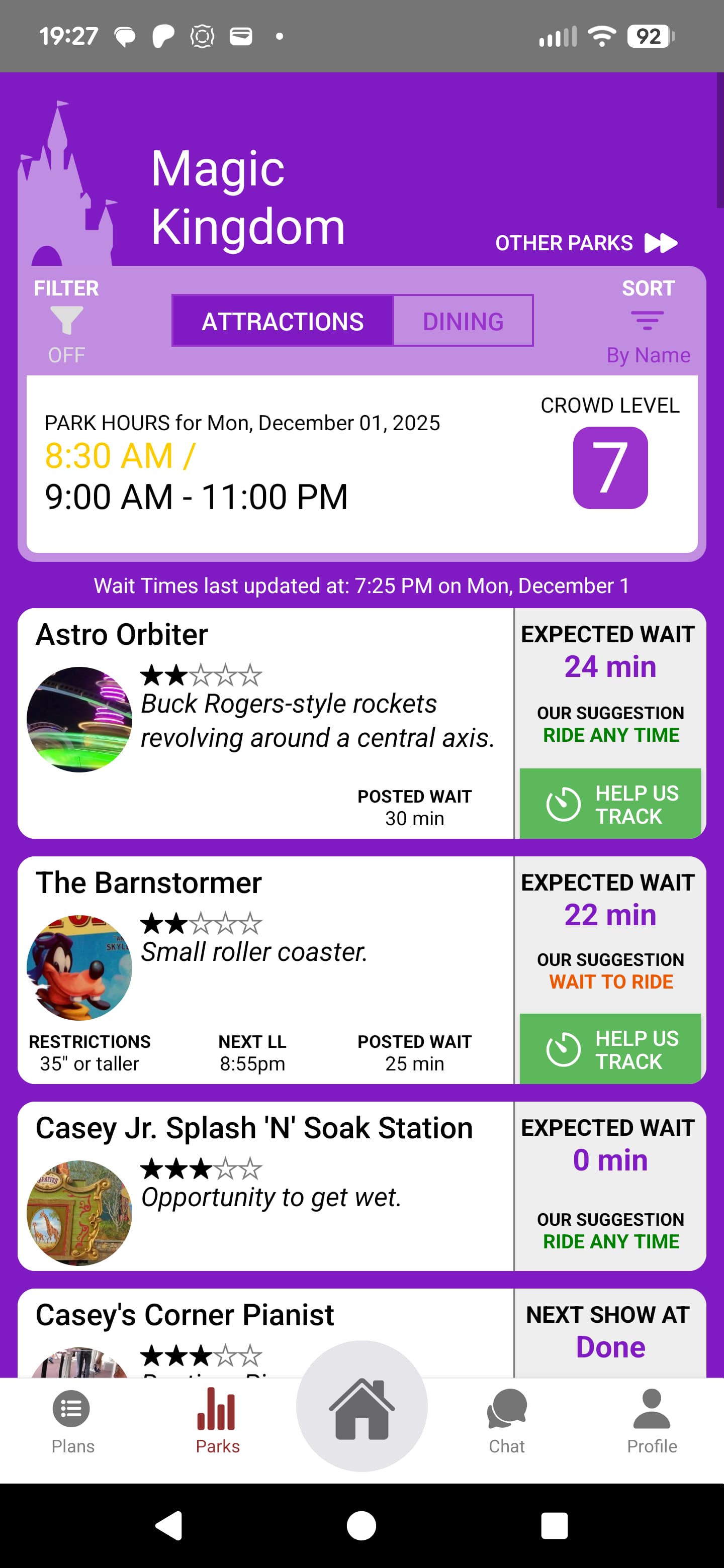724x1568 pixels.
Task: Open The Barnstormer details
Action: 265,968
